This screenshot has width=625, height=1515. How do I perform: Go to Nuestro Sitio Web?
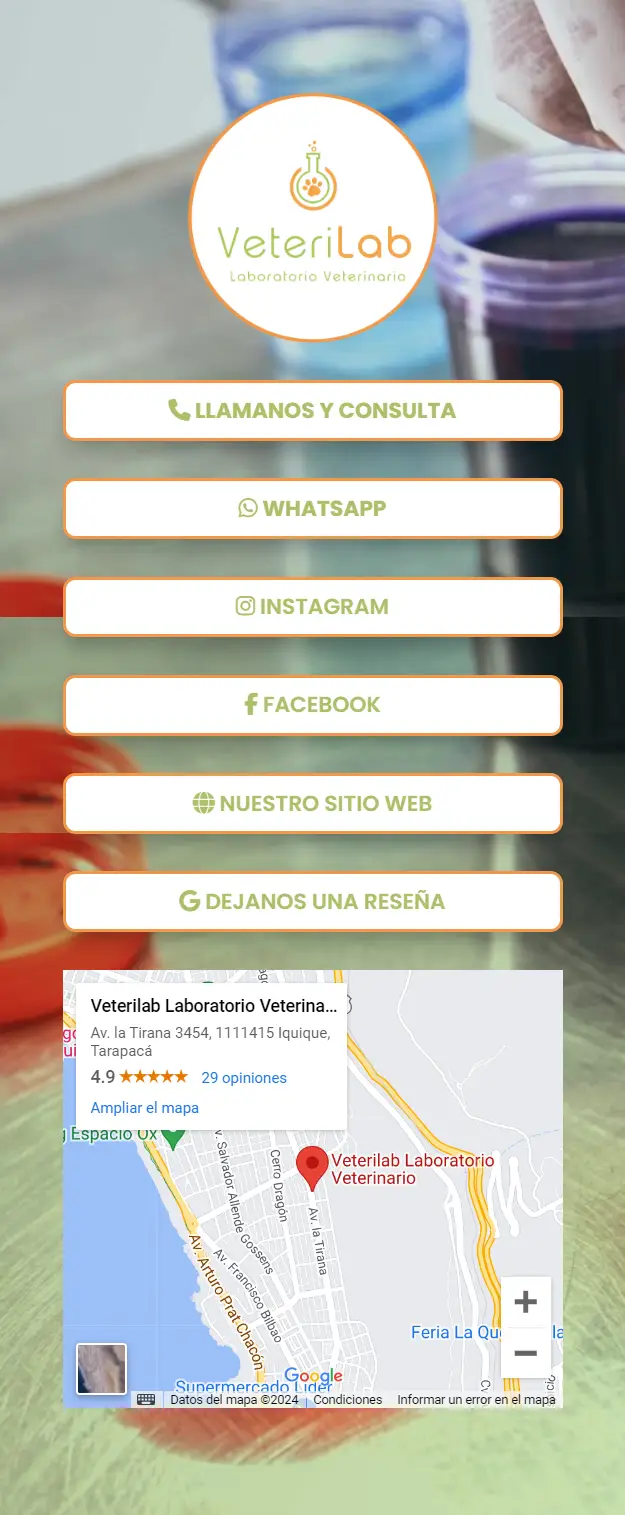pyautogui.click(x=312, y=803)
